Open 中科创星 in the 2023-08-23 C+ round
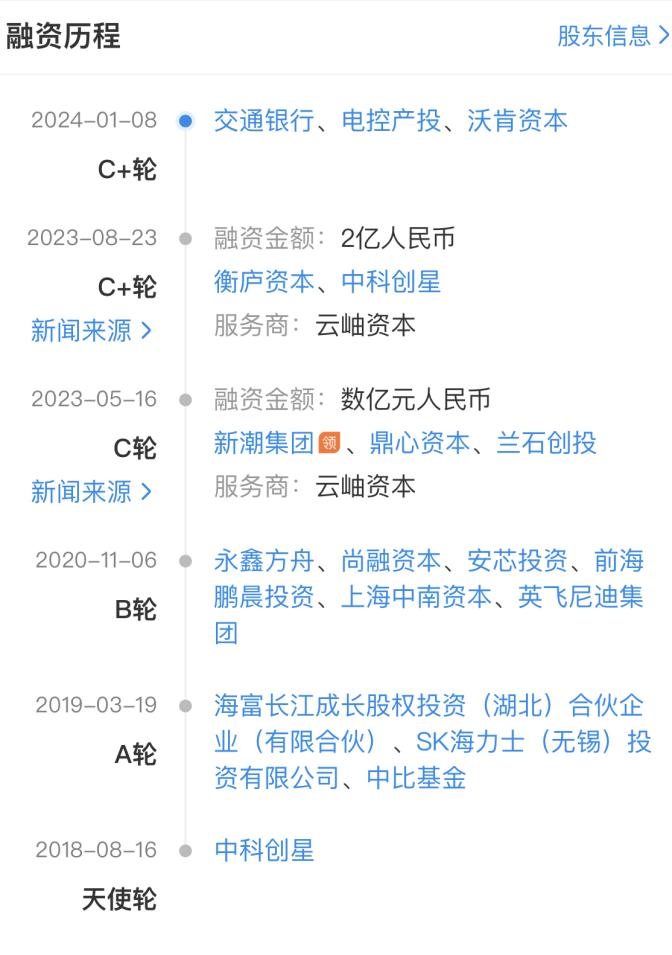 [390, 282]
